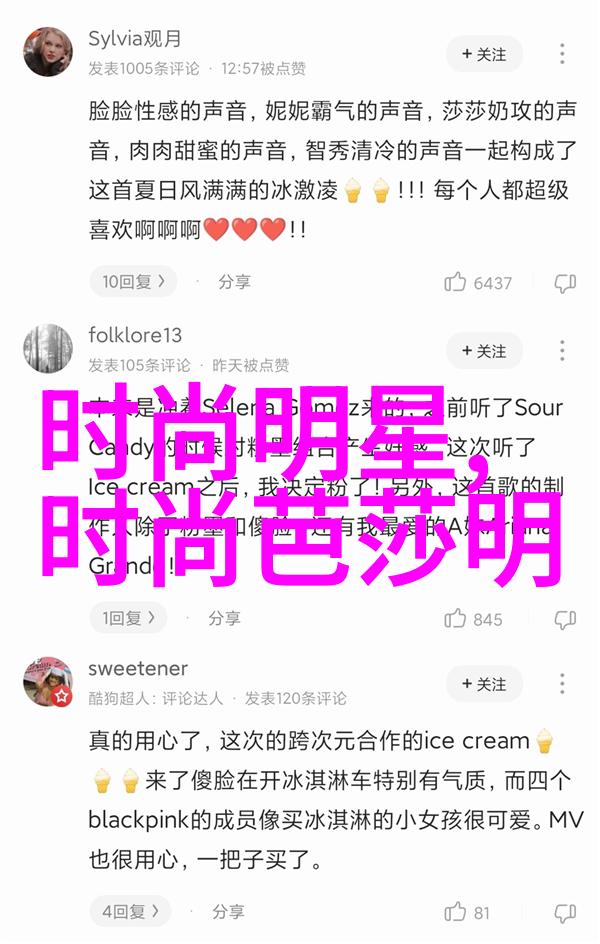Screen dimensions: 600x944
Task: Follow user sweetener
Action: click(484, 684)
